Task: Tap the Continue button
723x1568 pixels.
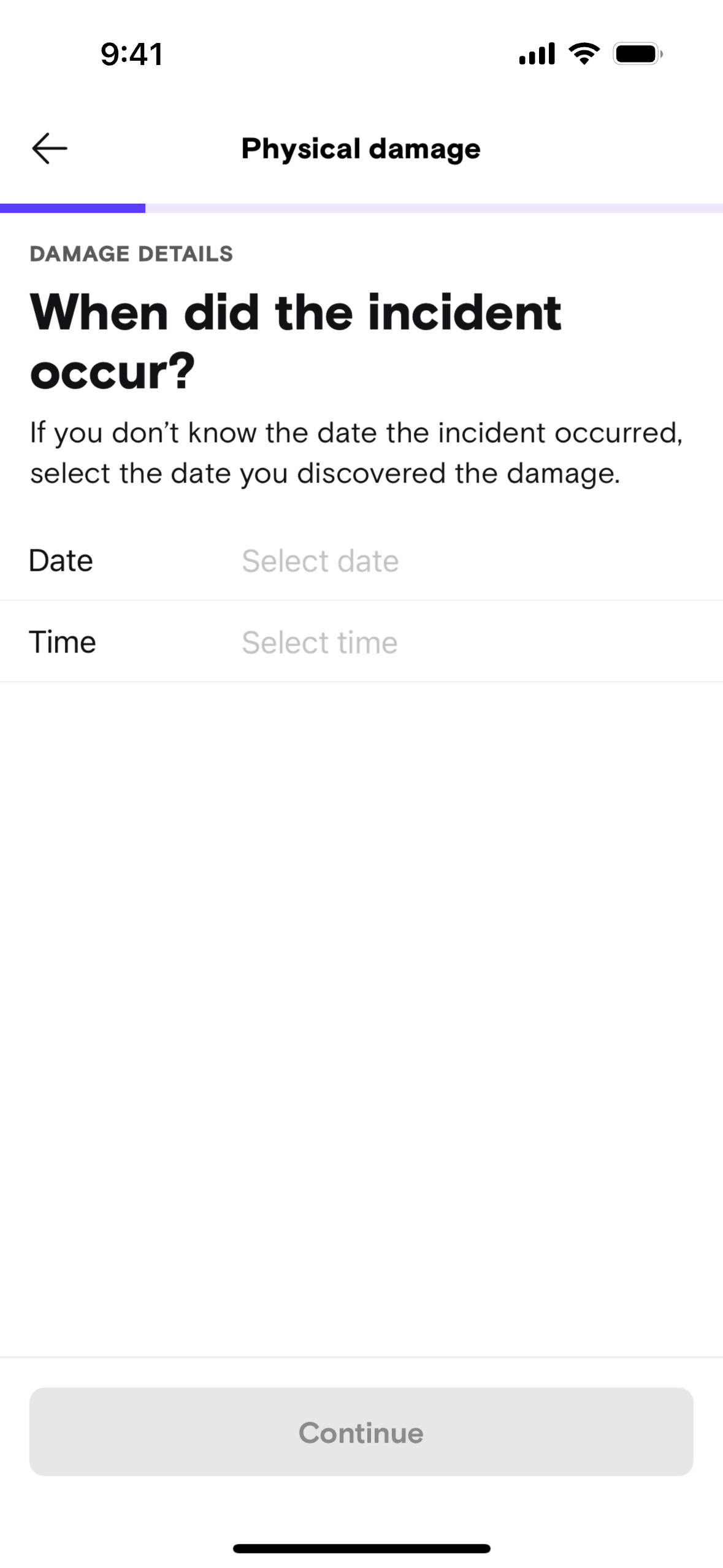Action: 361,1432
